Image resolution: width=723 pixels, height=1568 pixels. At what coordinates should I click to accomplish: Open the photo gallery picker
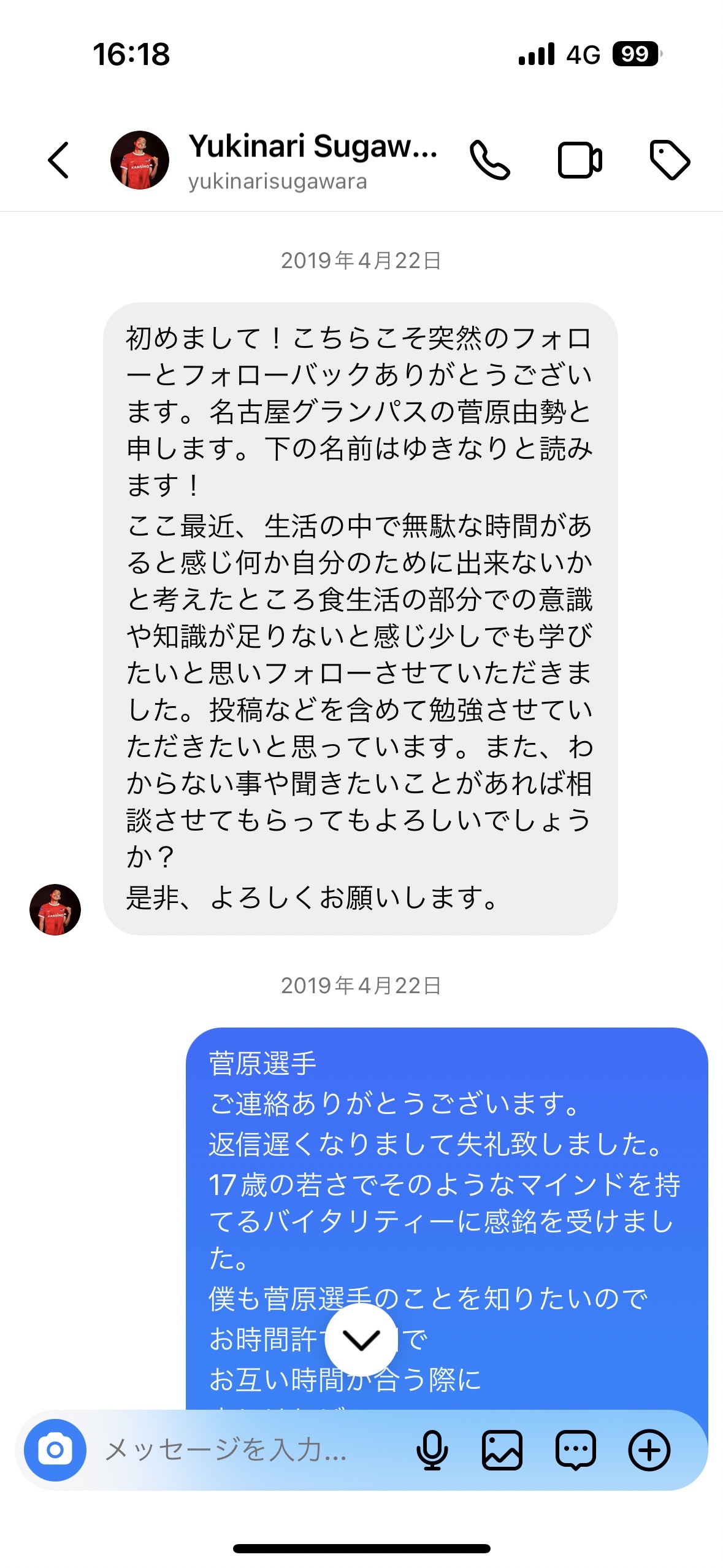[x=502, y=1450]
